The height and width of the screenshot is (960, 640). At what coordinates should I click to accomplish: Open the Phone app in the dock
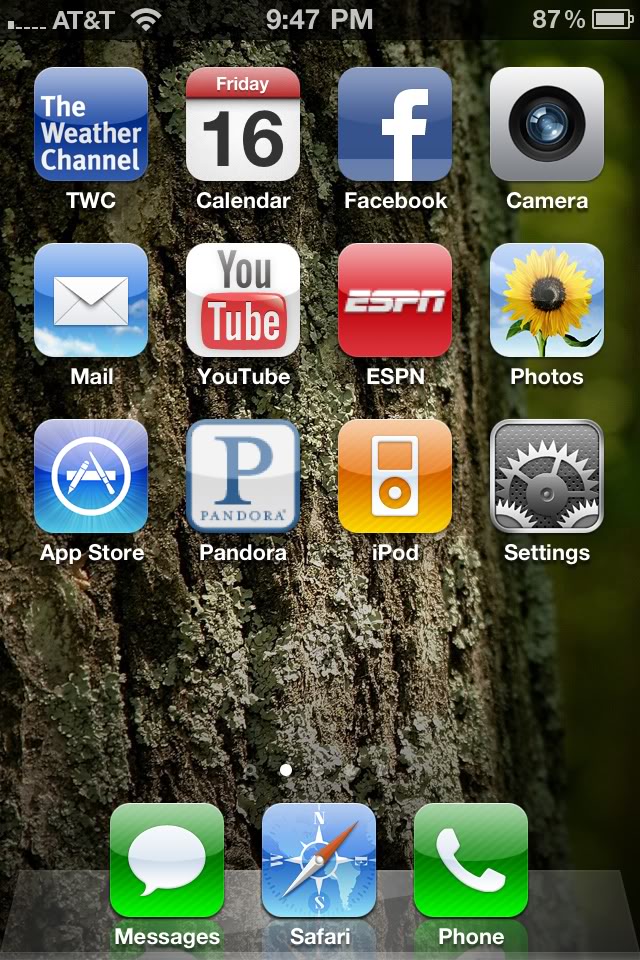pyautogui.click(x=471, y=860)
